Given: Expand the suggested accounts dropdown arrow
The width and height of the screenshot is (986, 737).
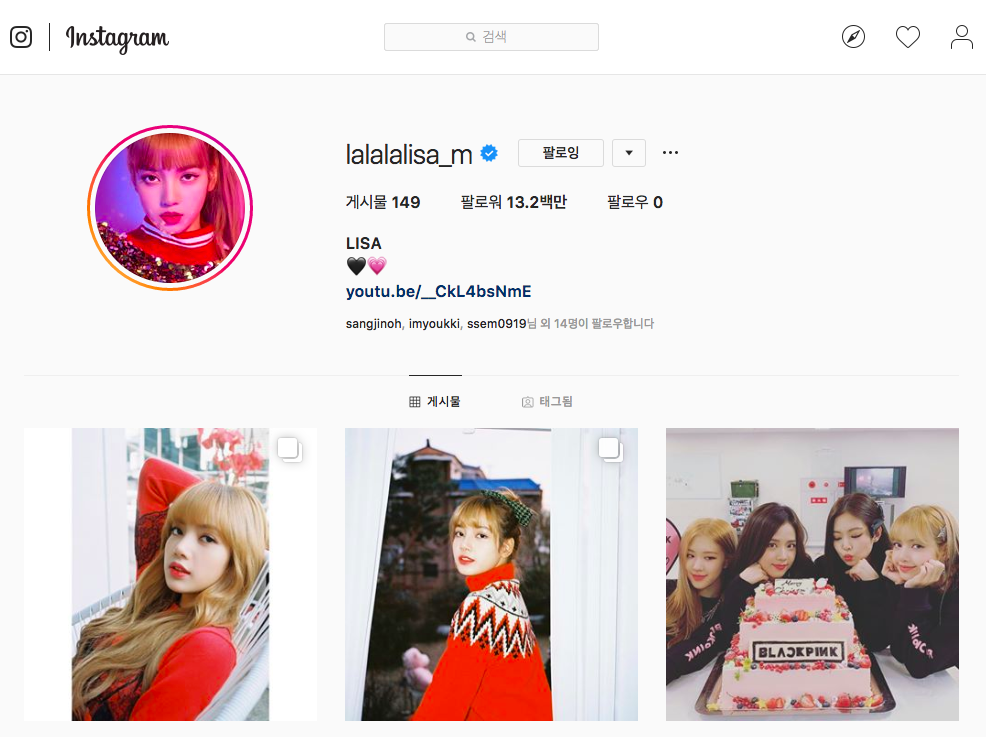Looking at the screenshot, I should (628, 153).
